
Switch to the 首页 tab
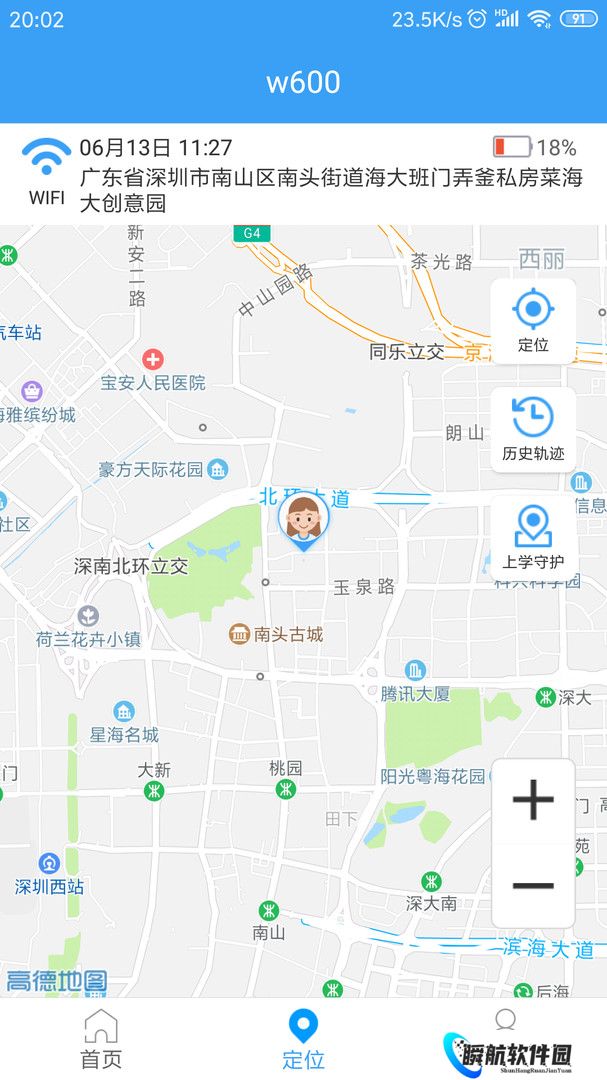tap(101, 1040)
